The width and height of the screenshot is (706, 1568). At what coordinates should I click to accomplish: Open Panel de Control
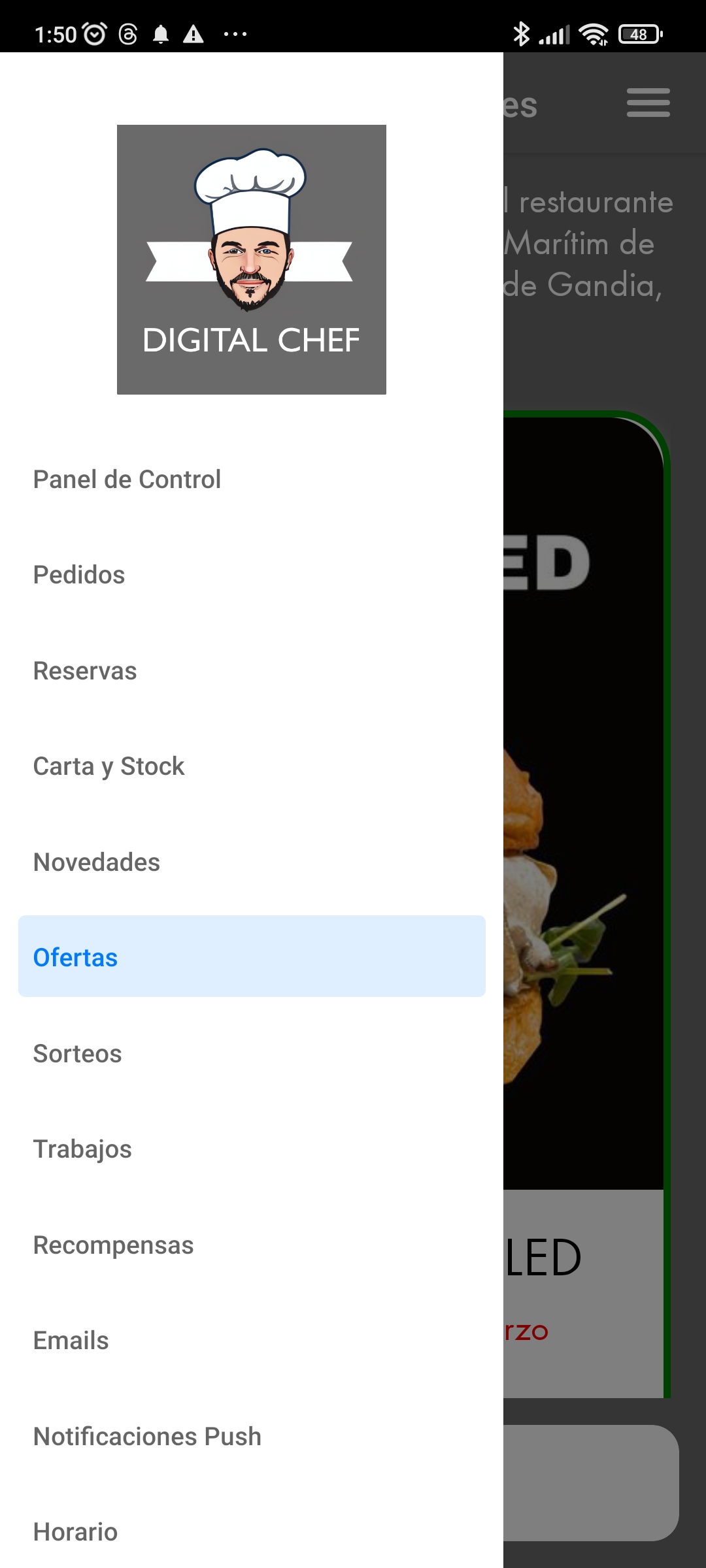click(x=127, y=480)
